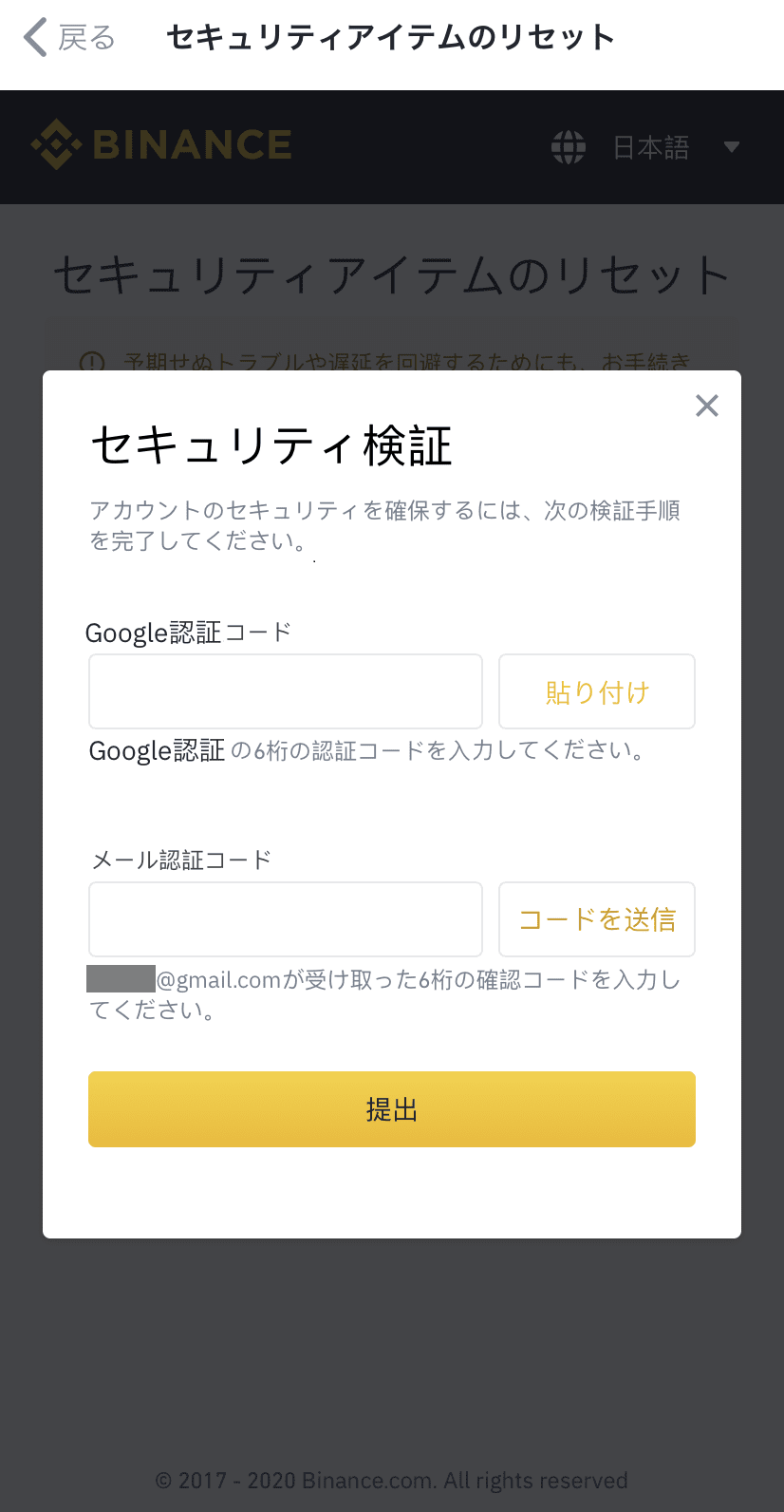Focus the Google認証コード input field

[286, 691]
